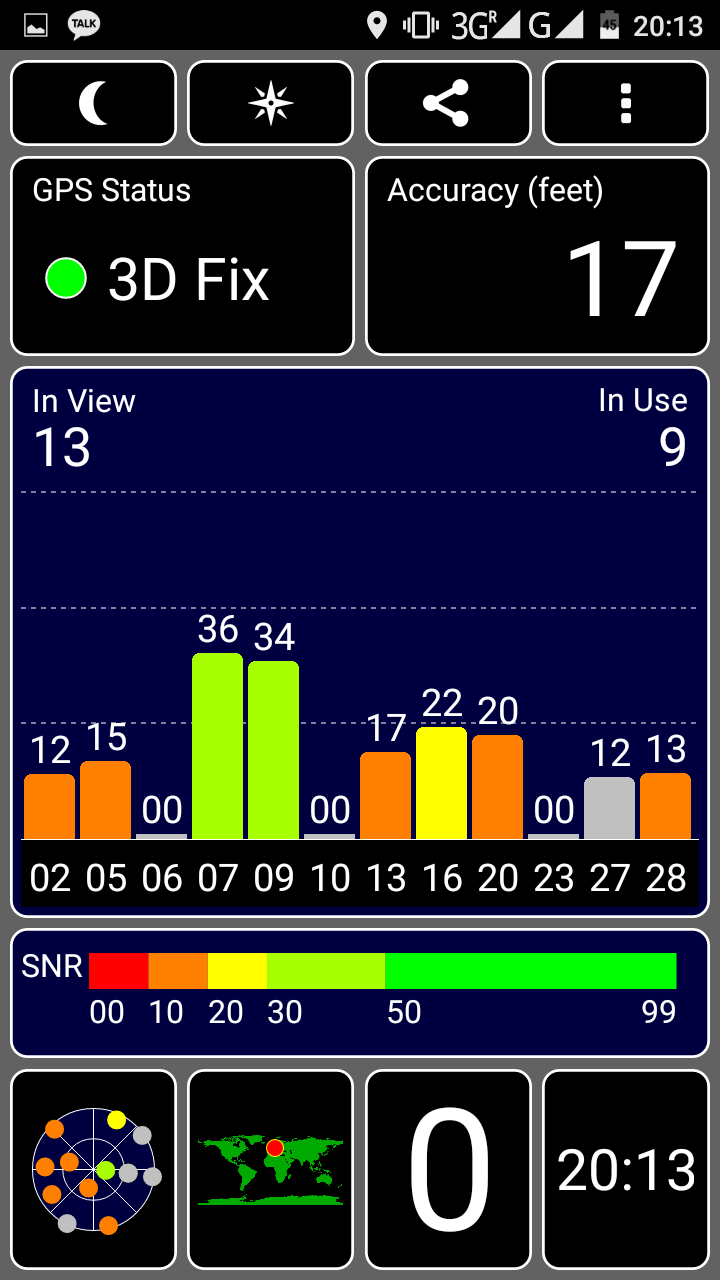Image resolution: width=720 pixels, height=1280 pixels.
Task: Open the Accuracy (feet) card
Action: click(x=538, y=256)
